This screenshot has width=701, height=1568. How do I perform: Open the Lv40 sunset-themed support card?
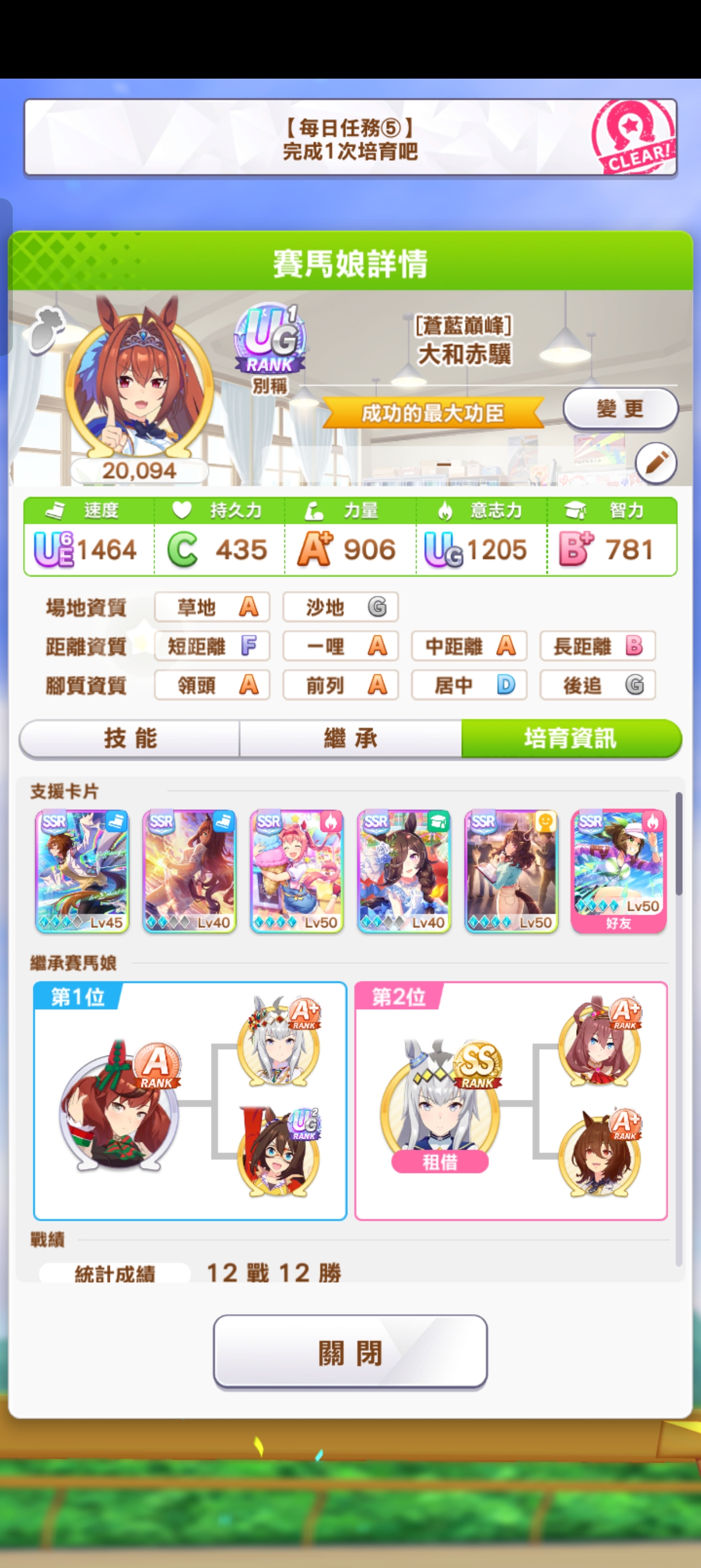coord(190,871)
